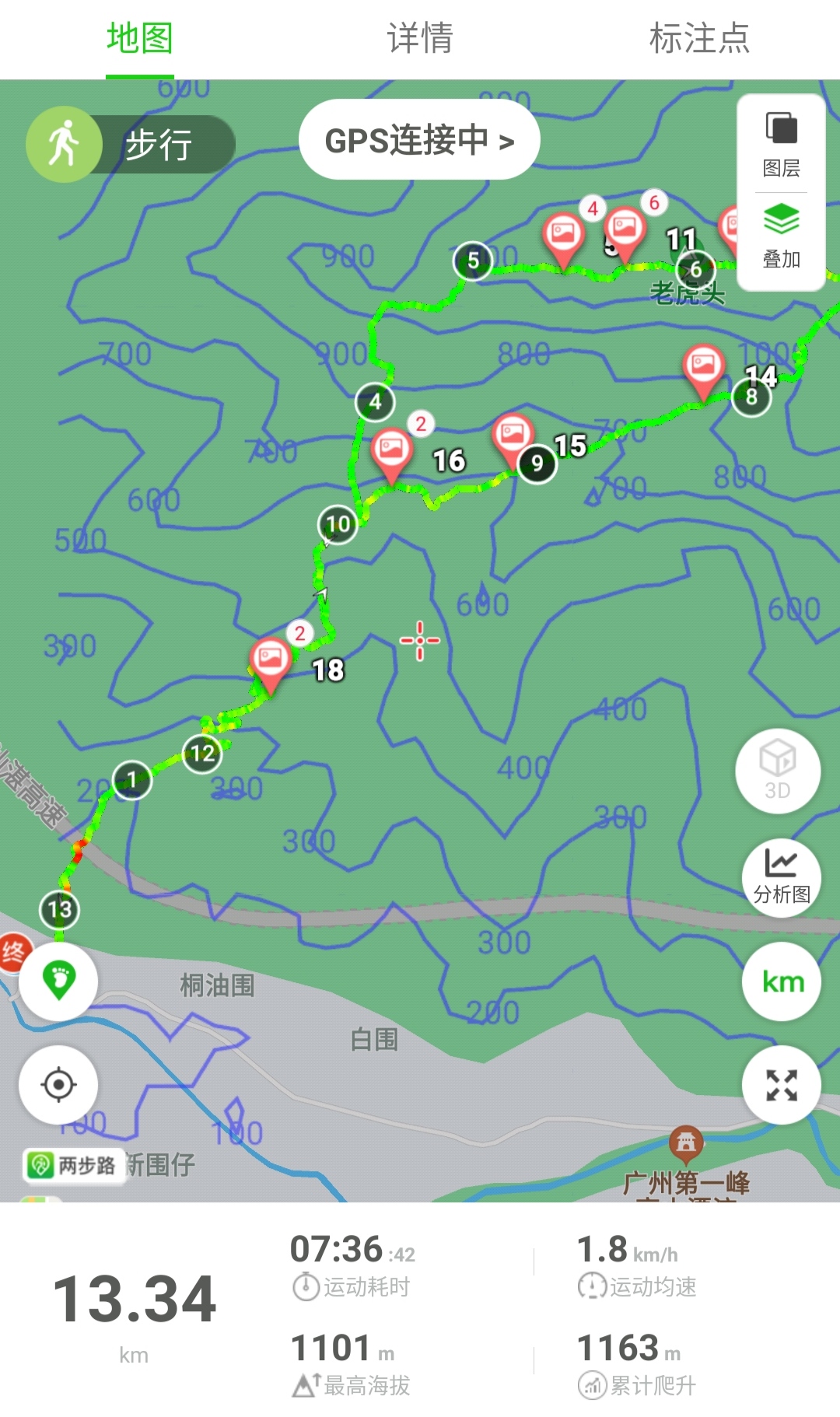The image size is (840, 1417).
Task: Switch map to 3D view
Action: tap(778, 771)
